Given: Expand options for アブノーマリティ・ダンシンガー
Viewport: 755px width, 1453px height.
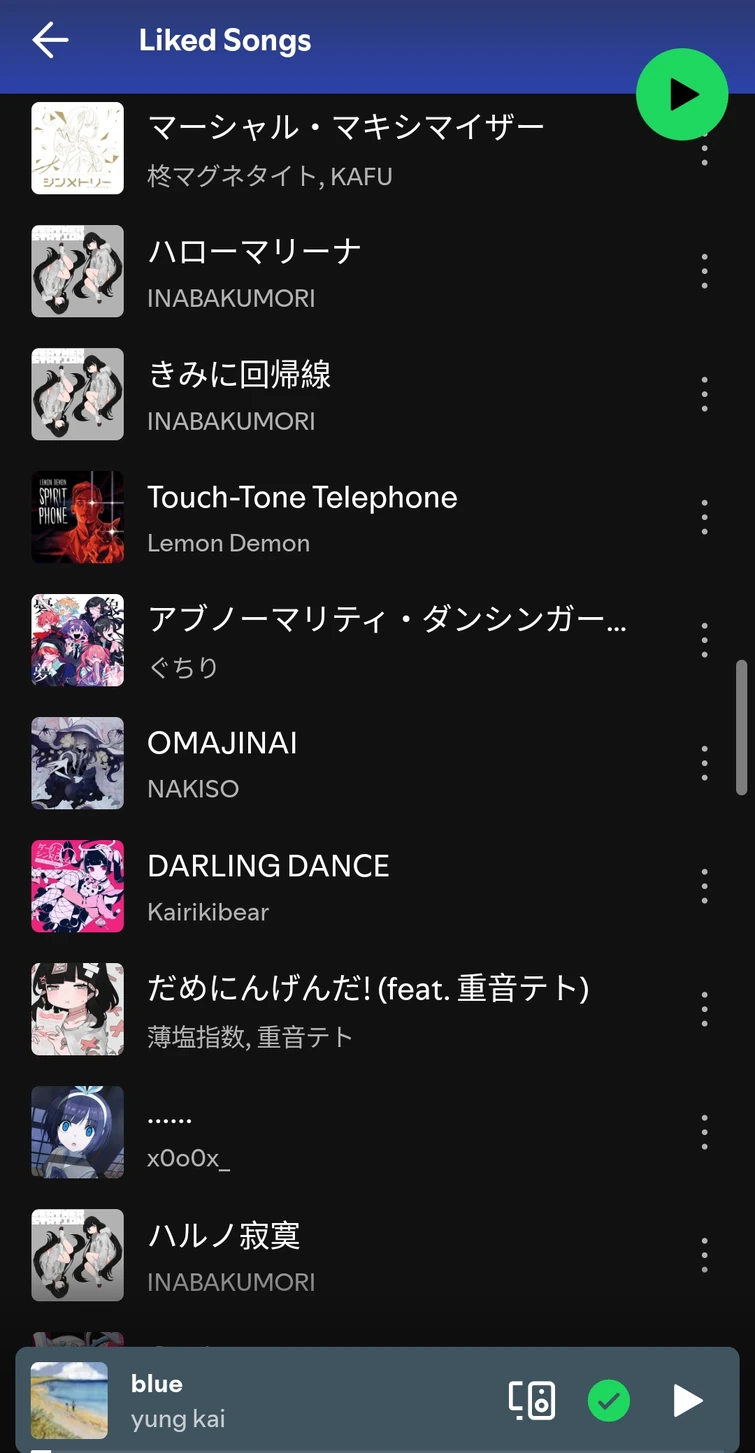Looking at the screenshot, I should coord(704,640).
